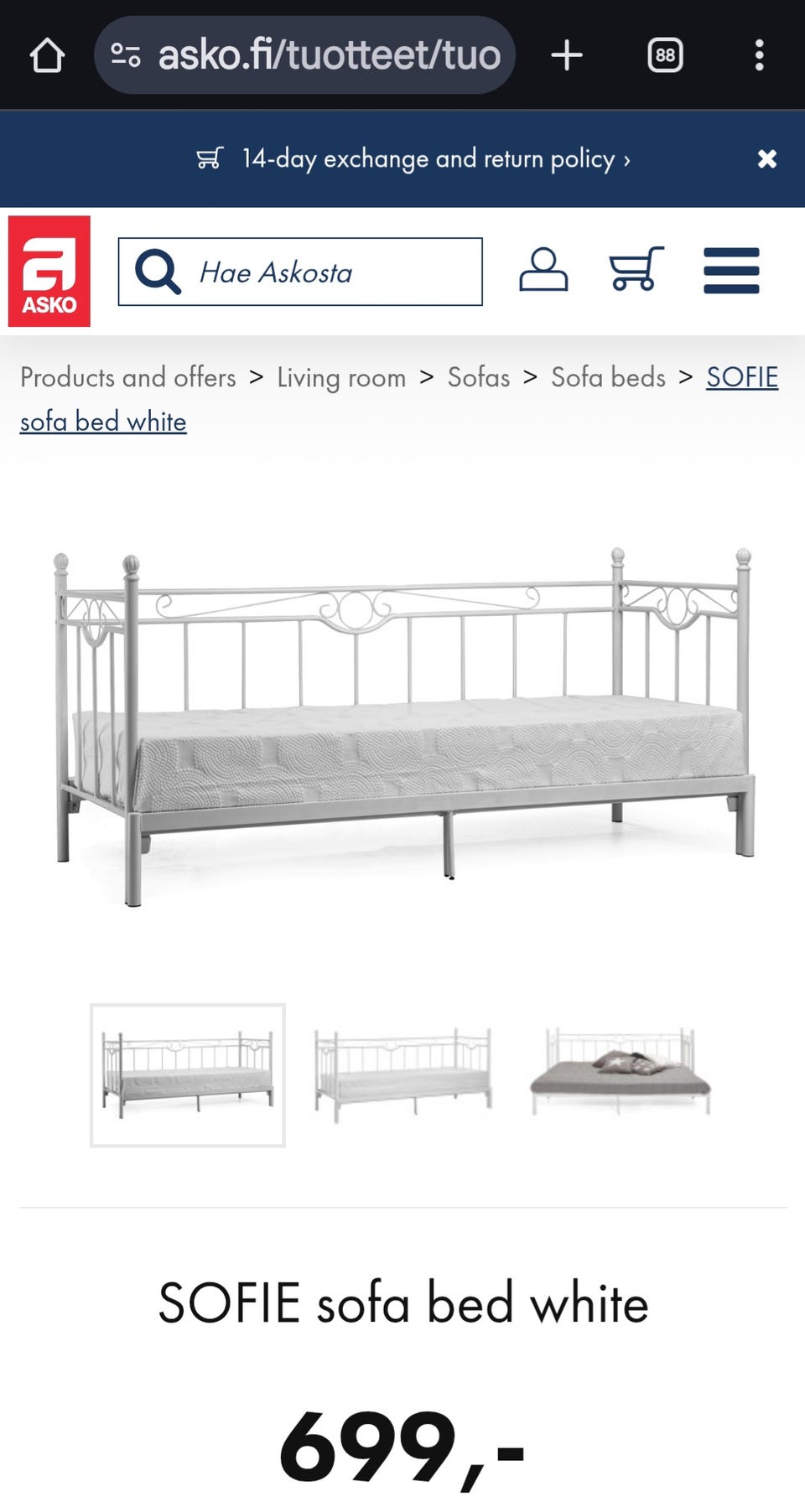Open the shopping cart
This screenshot has height=1512, width=805.
coord(636,269)
